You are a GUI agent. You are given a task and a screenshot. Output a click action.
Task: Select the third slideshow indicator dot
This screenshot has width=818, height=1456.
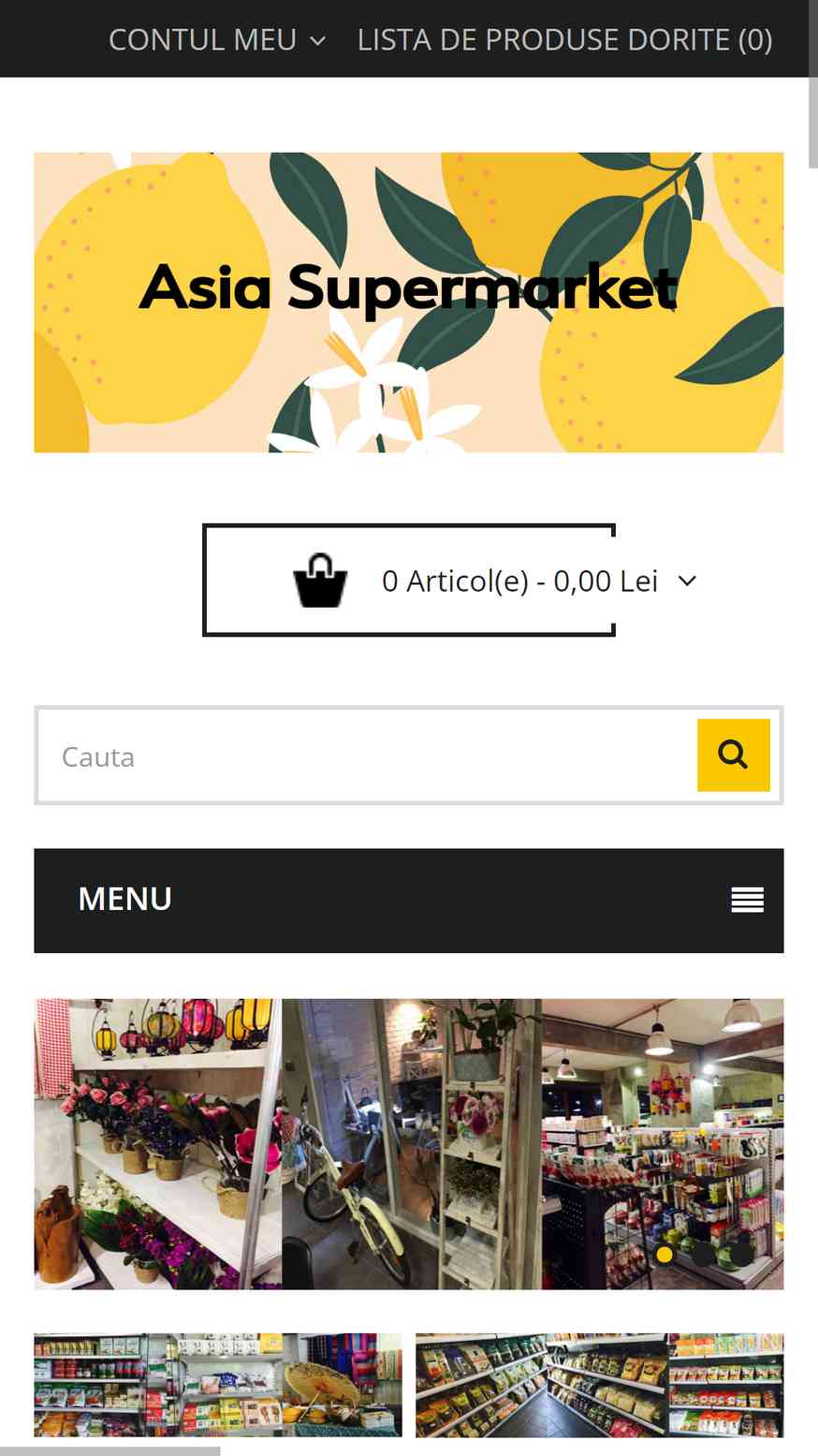pos(742,1255)
